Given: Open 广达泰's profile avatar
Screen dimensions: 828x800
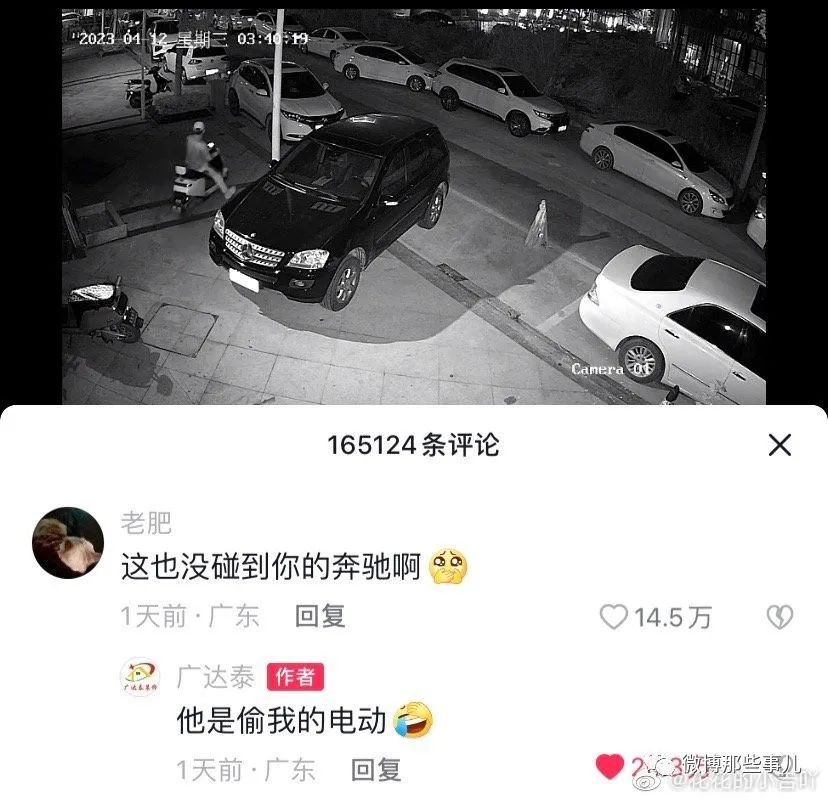Looking at the screenshot, I should [140, 678].
